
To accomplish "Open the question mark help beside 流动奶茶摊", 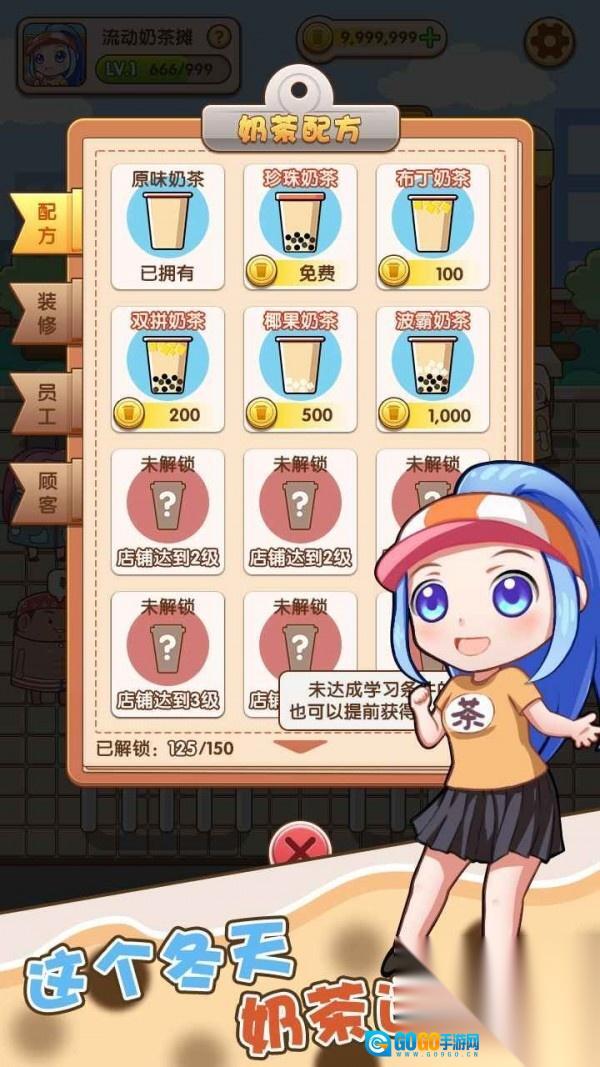I will (x=218, y=38).
